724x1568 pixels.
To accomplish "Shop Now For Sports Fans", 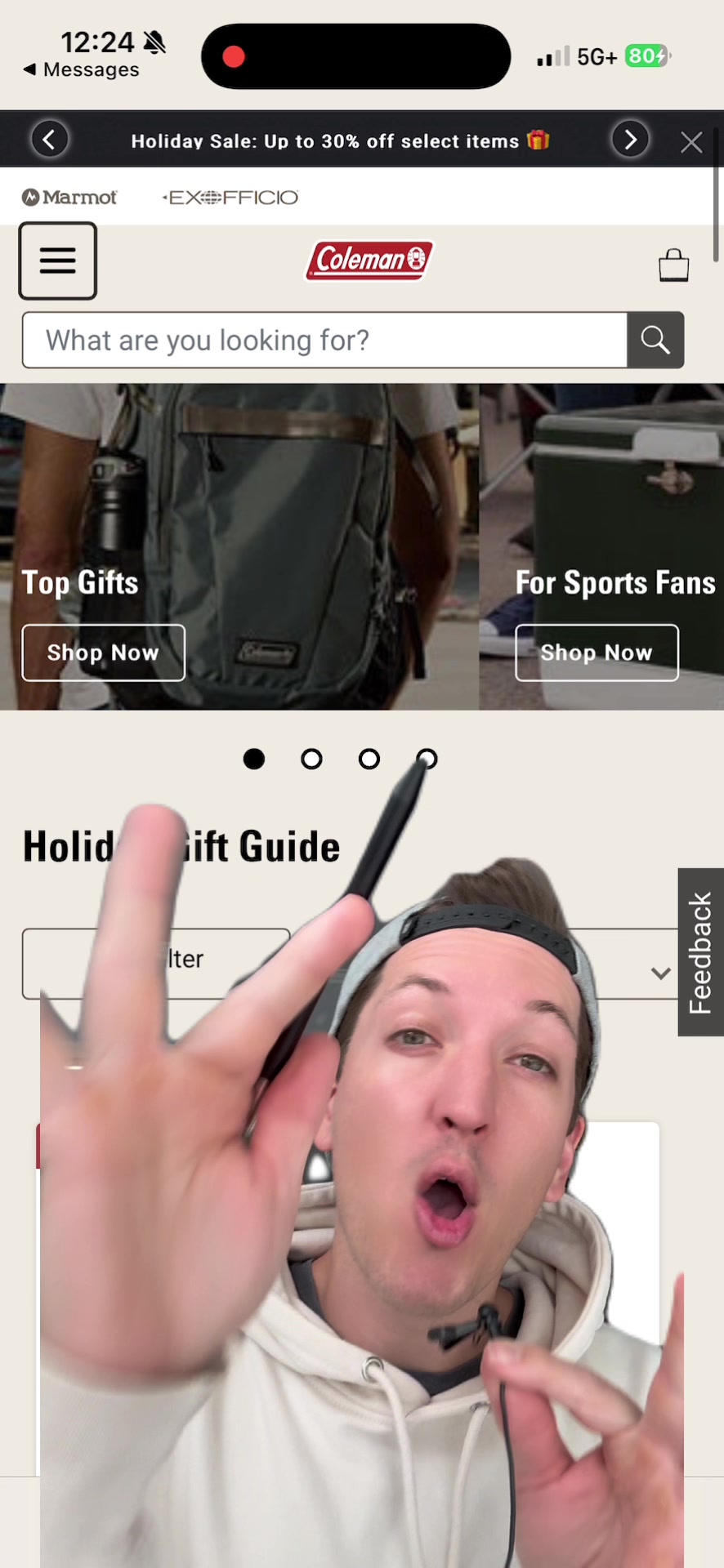I will pyautogui.click(x=597, y=653).
